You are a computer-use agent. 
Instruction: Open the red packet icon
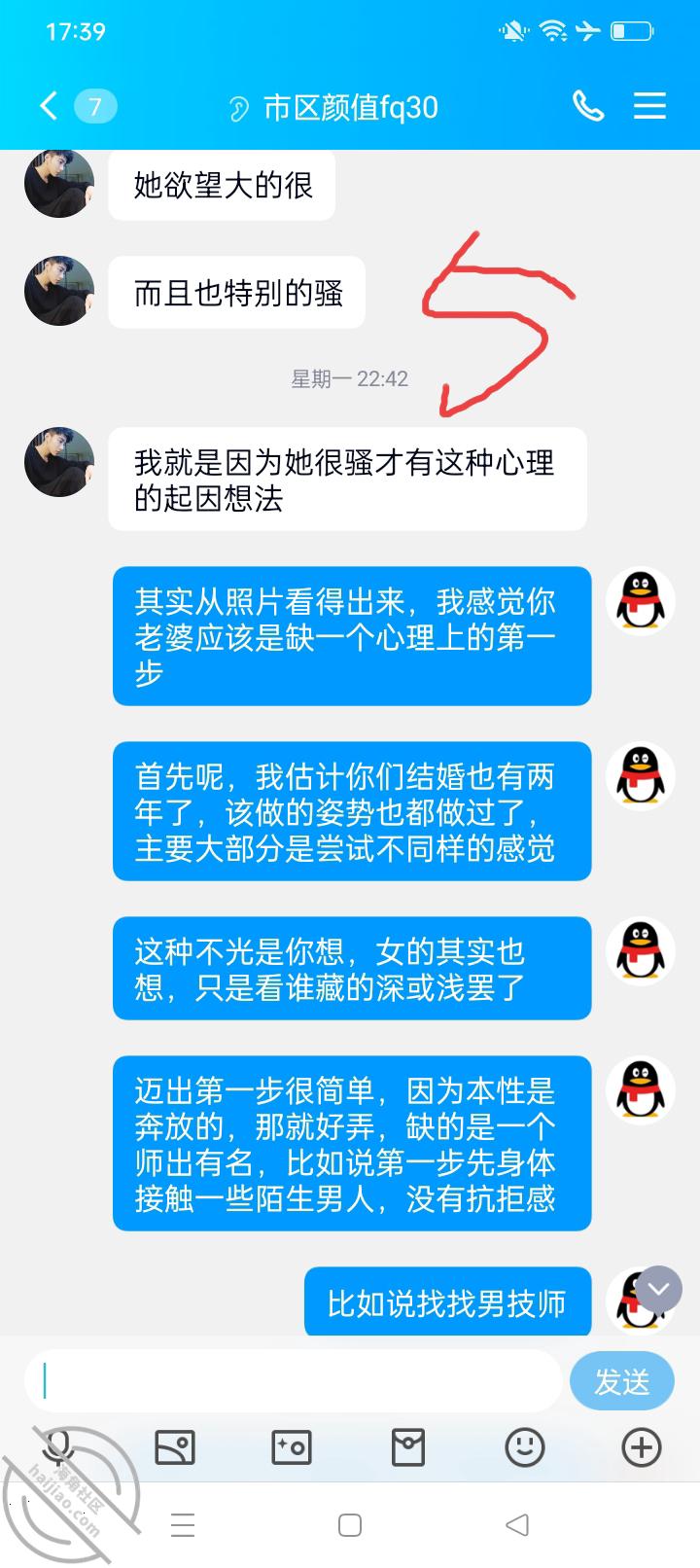[x=408, y=1447]
